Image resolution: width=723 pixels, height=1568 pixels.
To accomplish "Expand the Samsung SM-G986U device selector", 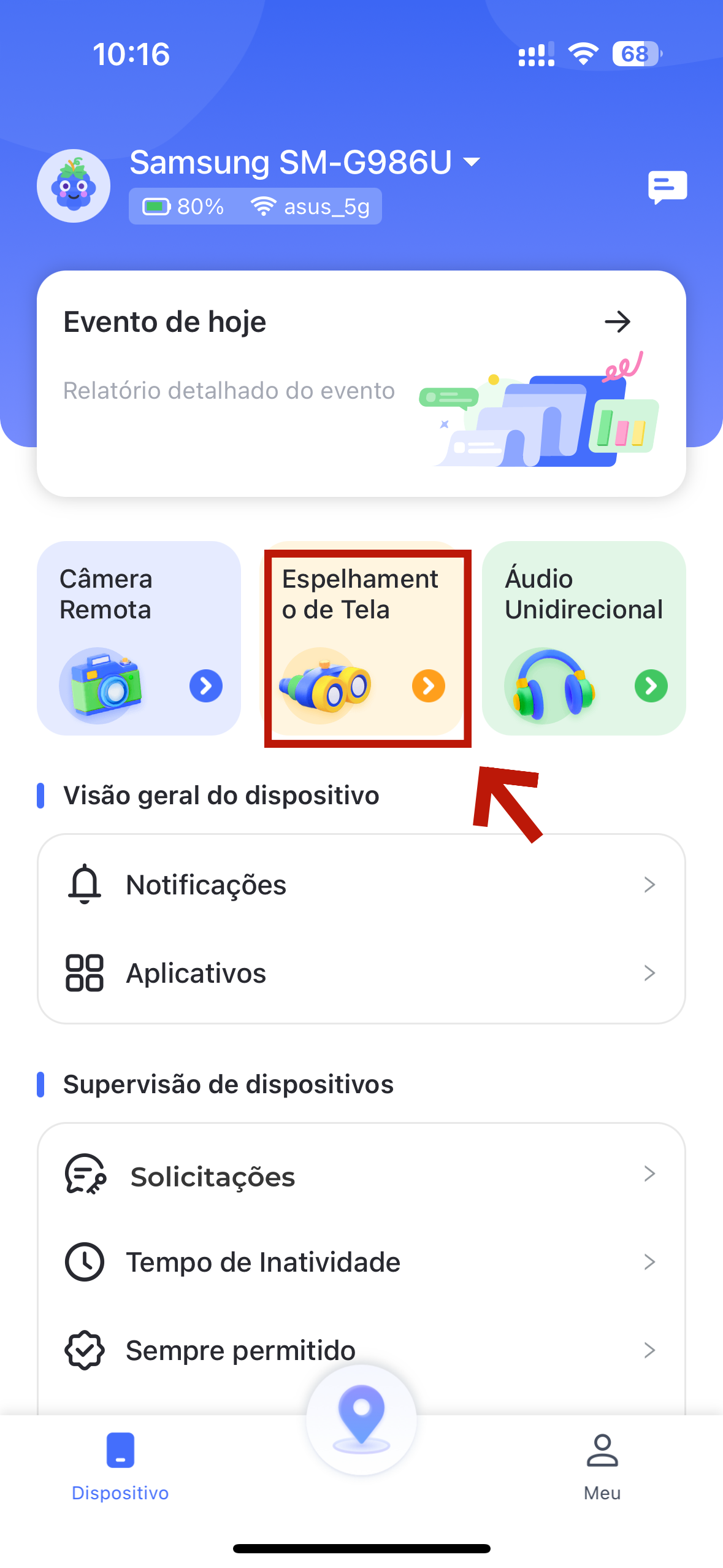I will click(x=471, y=163).
